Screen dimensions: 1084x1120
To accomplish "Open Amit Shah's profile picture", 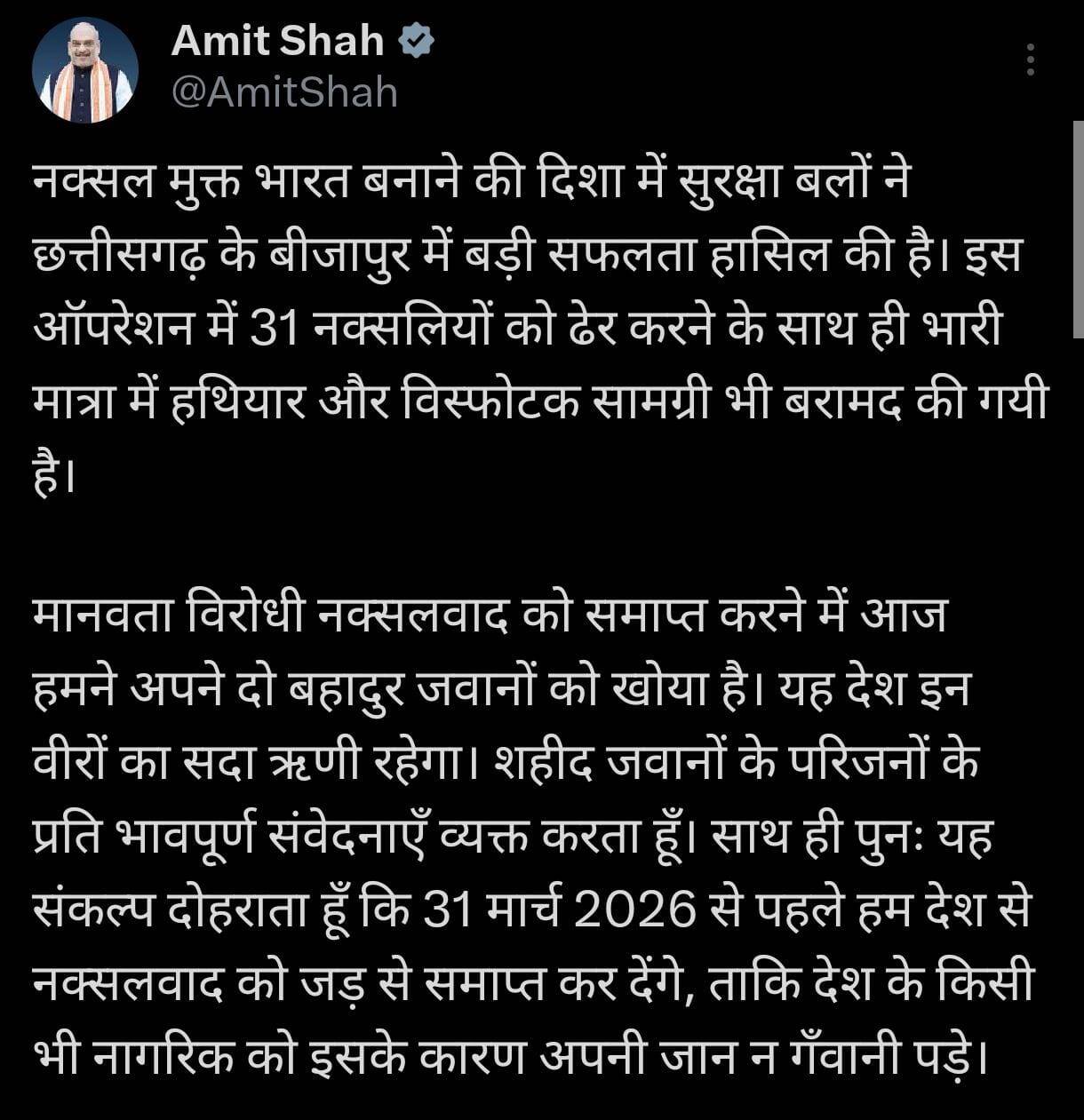I will (x=85, y=70).
